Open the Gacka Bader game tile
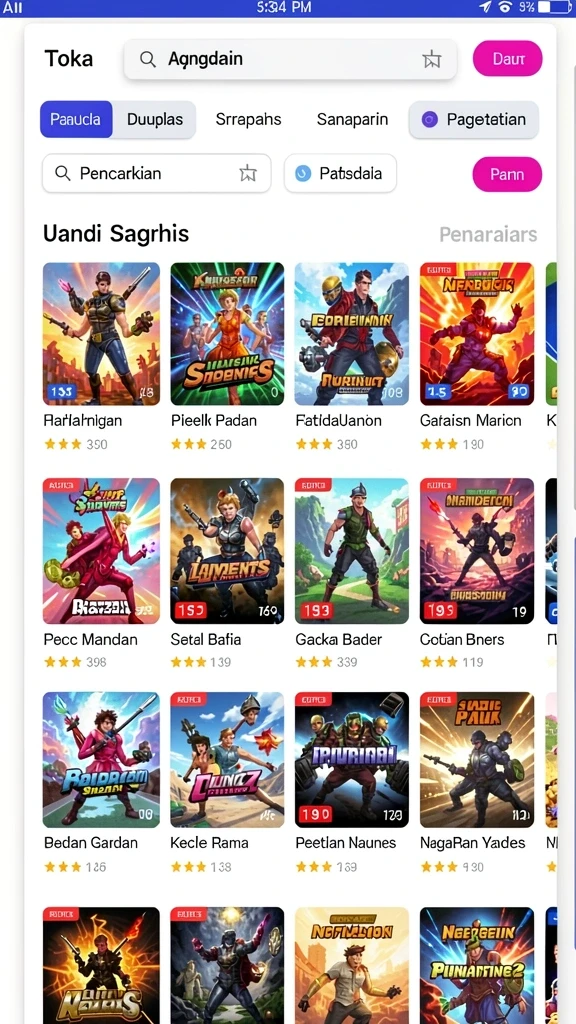The height and width of the screenshot is (1024, 576). click(x=352, y=573)
